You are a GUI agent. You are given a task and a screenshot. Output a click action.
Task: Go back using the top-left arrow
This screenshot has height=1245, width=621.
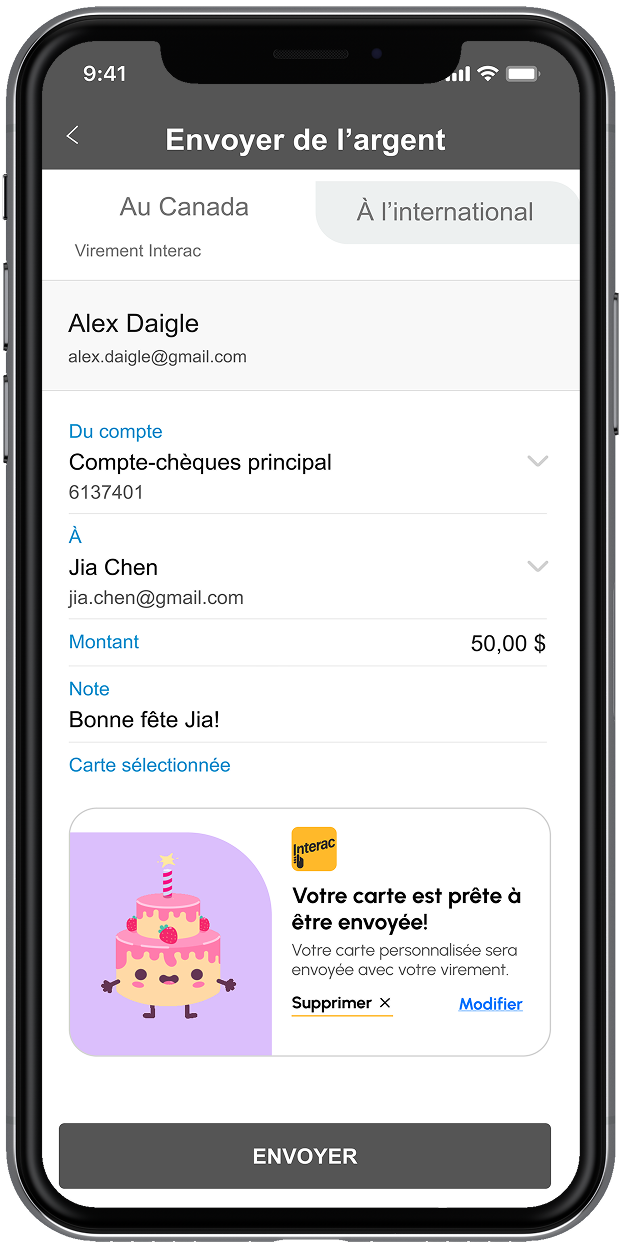click(x=72, y=136)
